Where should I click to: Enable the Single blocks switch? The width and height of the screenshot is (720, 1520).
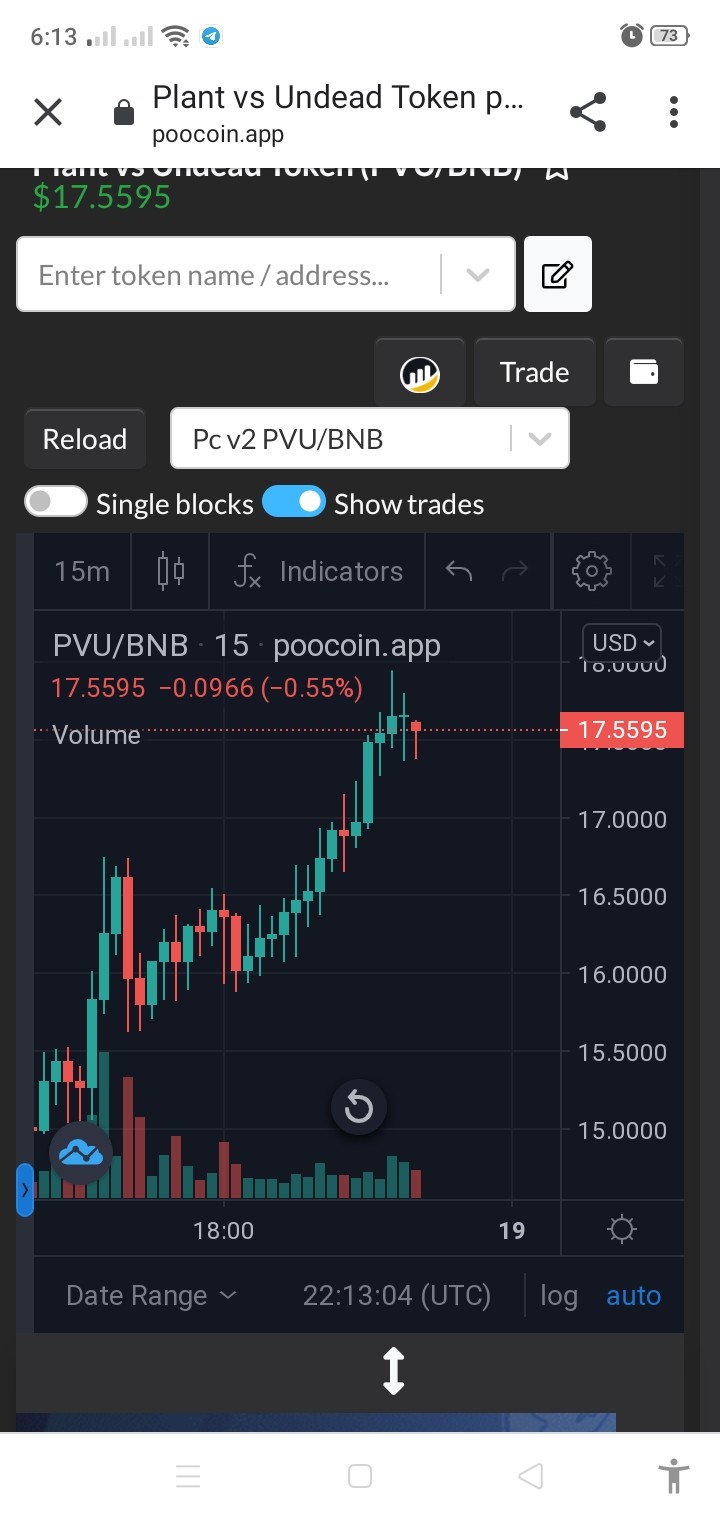tap(56, 502)
